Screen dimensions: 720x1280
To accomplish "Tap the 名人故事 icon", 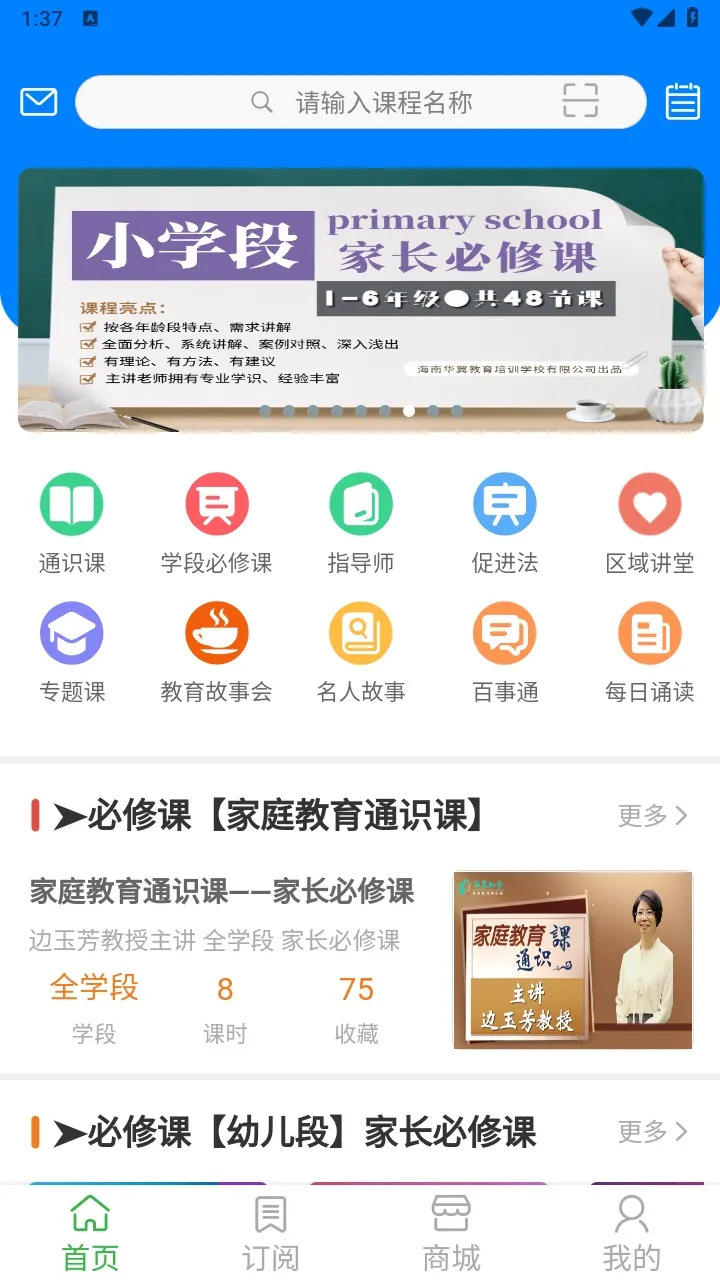I will point(361,633).
